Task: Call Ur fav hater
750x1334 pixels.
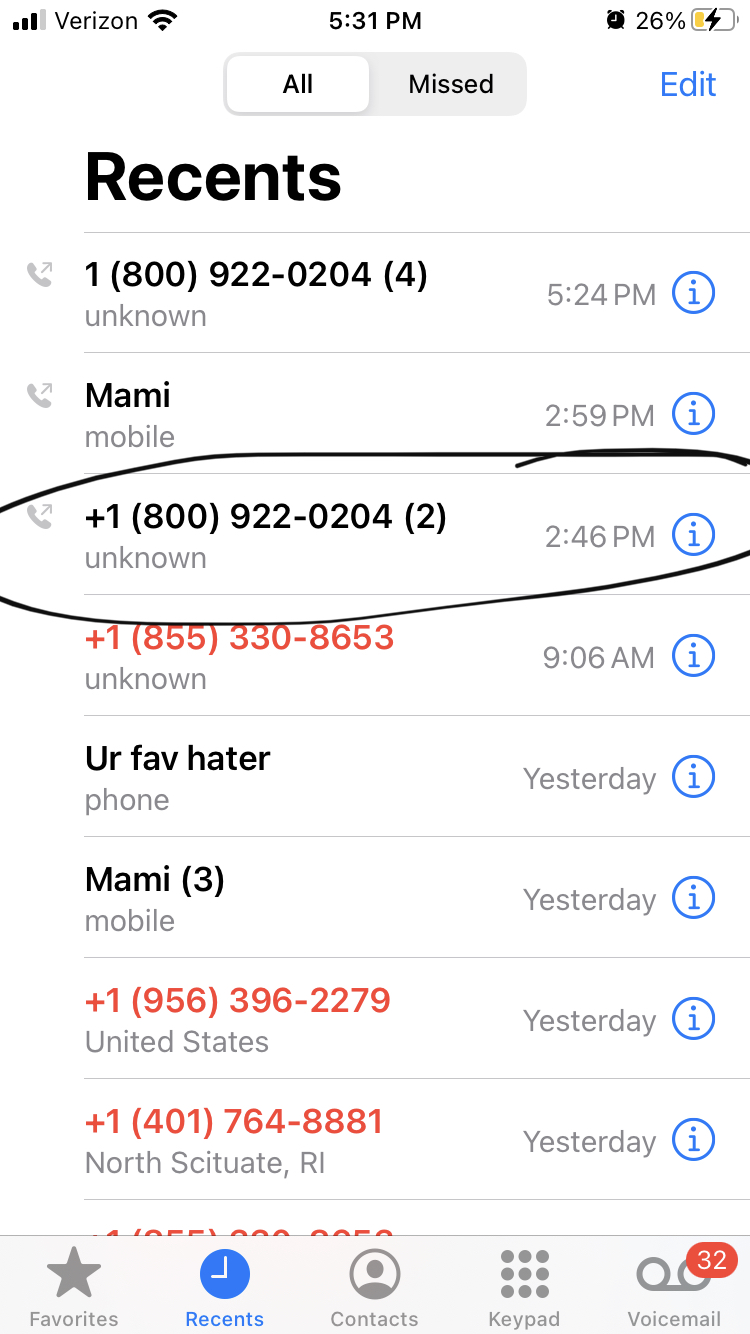Action: [x=178, y=759]
